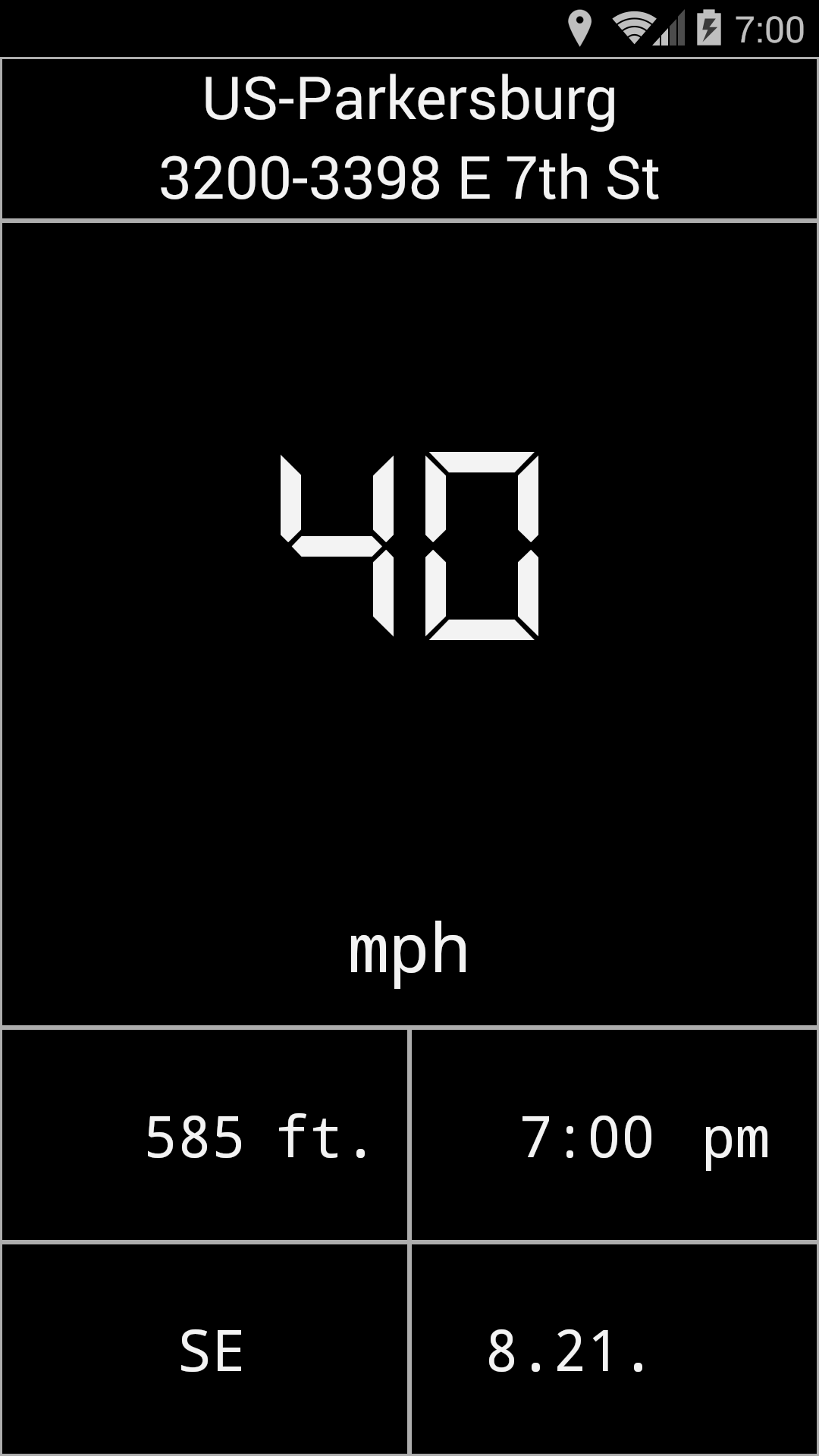The image size is (819, 1456).
Task: Tap the 8.21. date cell
Action: pyautogui.click(x=614, y=1350)
